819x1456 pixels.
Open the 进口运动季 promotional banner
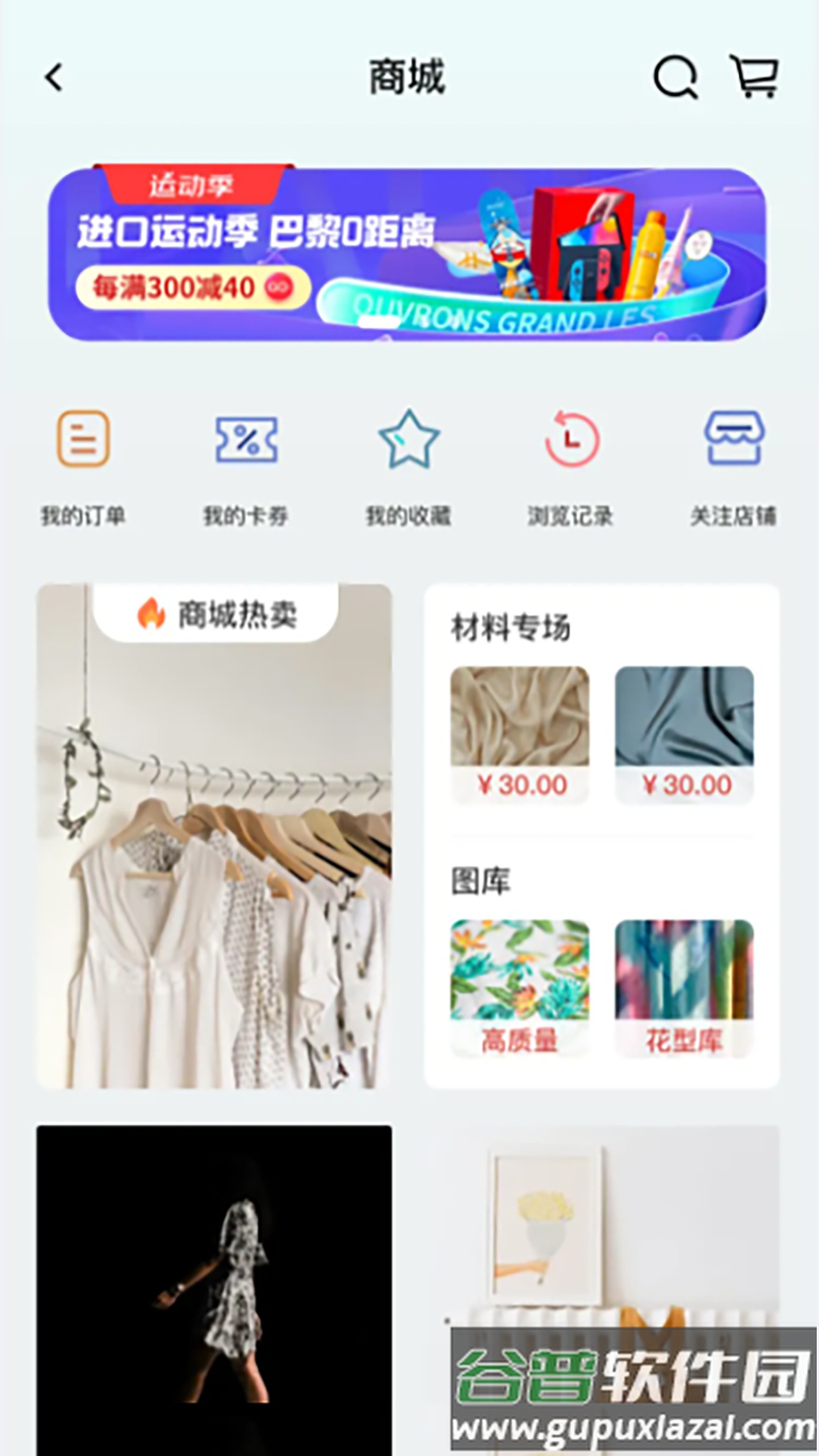(x=409, y=250)
